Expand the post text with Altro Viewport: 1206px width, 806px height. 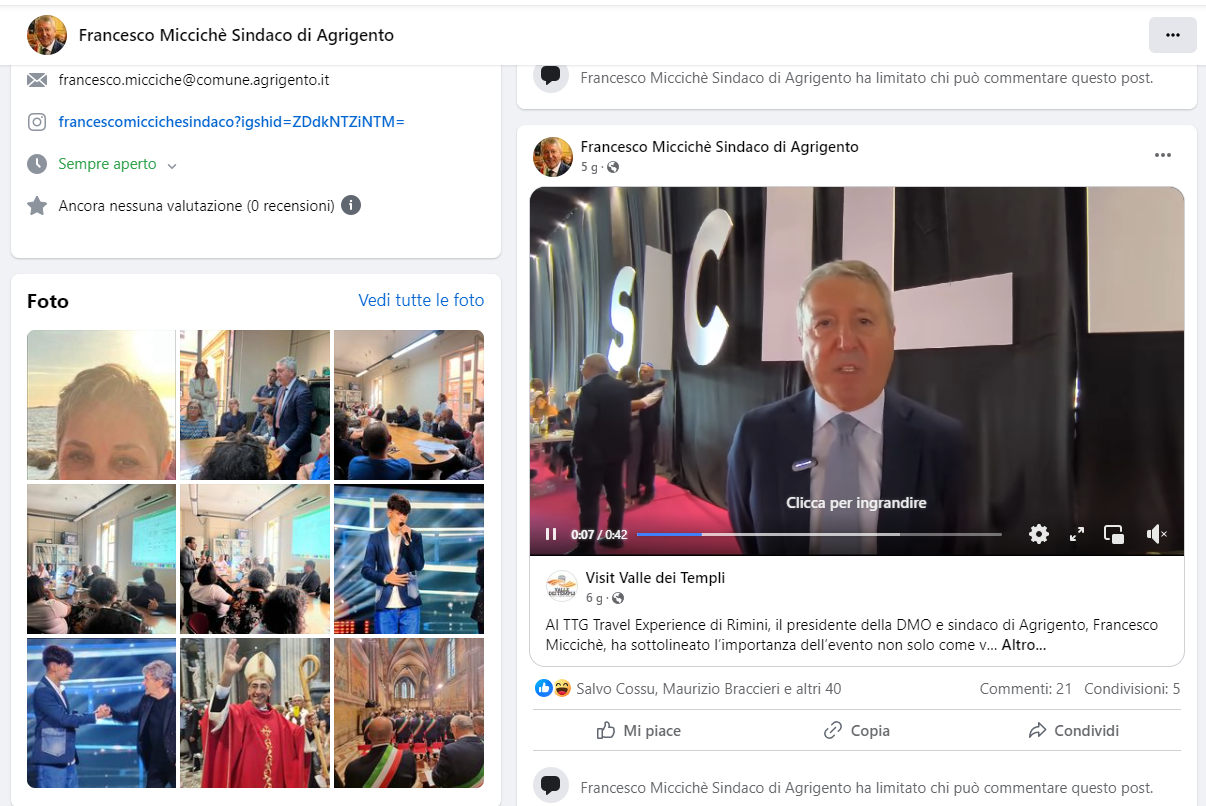coord(1024,645)
